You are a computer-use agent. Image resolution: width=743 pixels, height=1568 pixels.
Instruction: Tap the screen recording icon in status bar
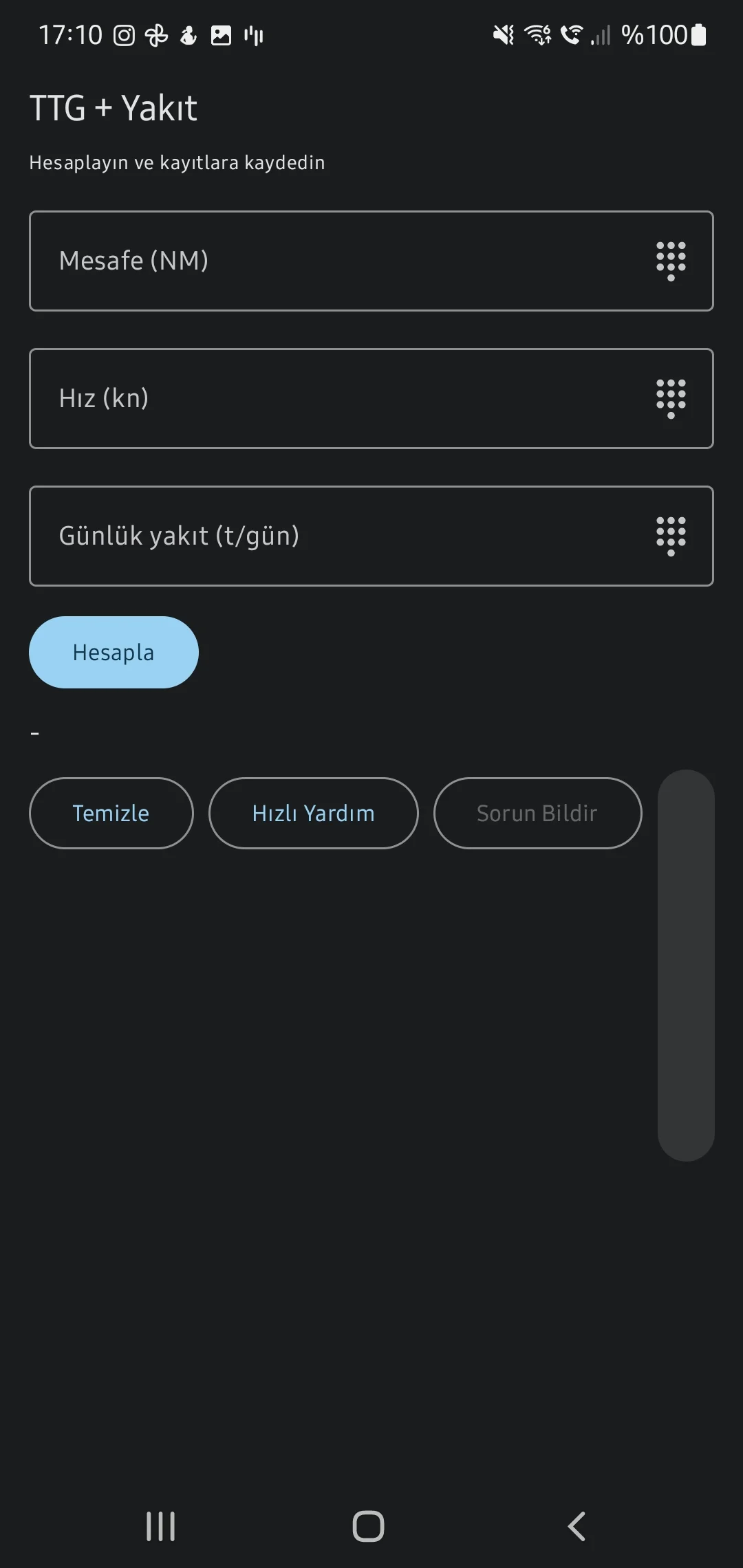point(252,34)
